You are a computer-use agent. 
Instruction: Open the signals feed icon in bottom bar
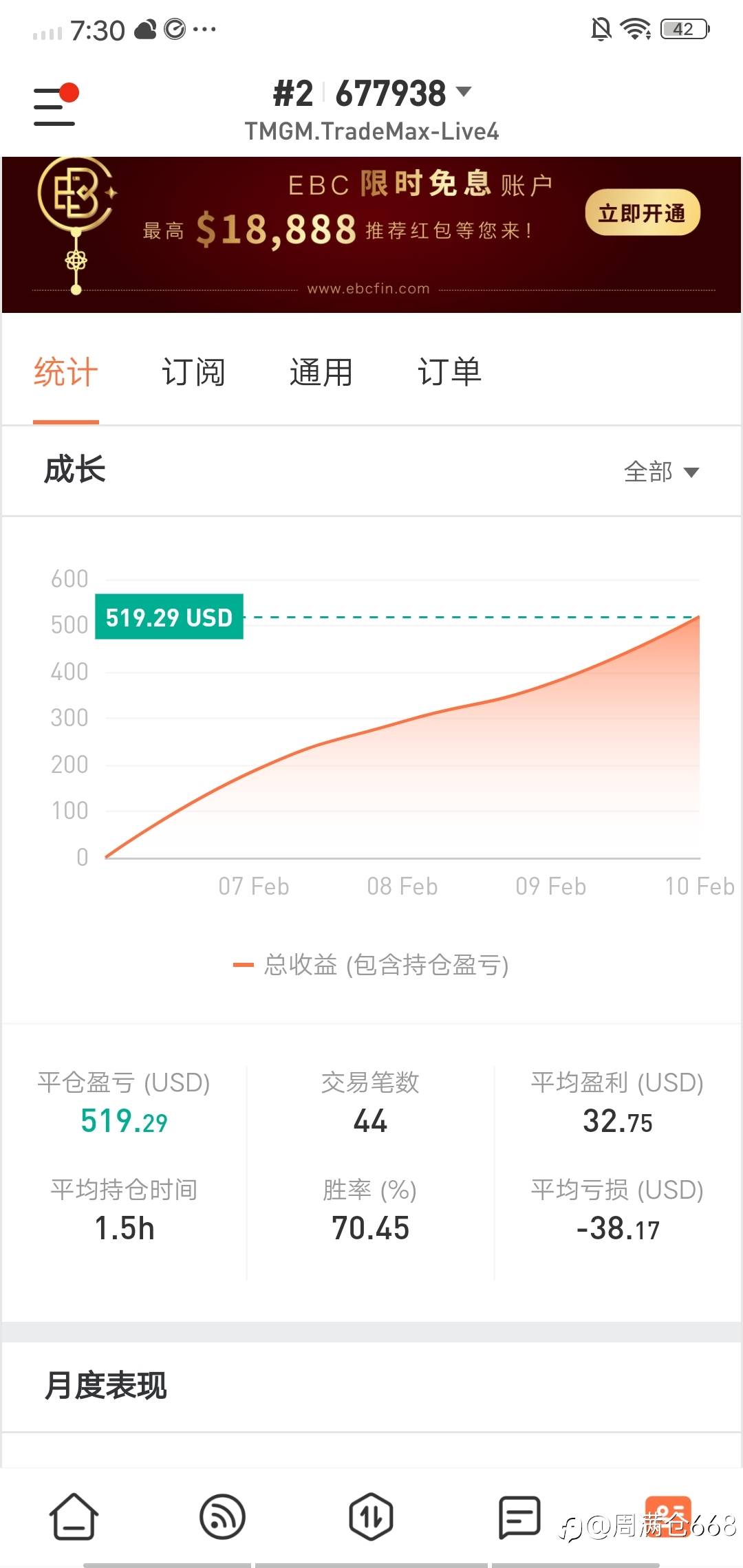click(222, 1516)
